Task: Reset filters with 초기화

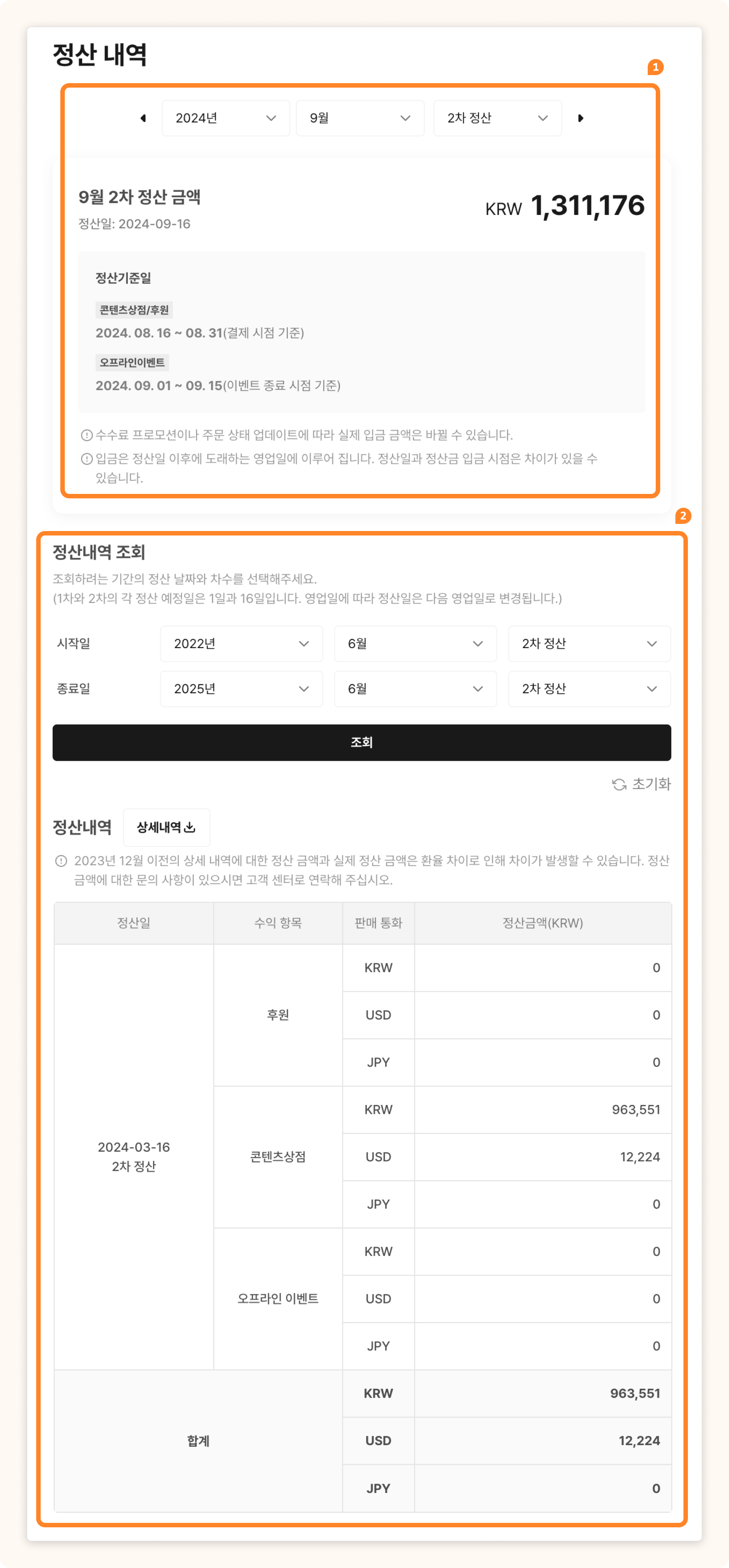Action: click(641, 784)
